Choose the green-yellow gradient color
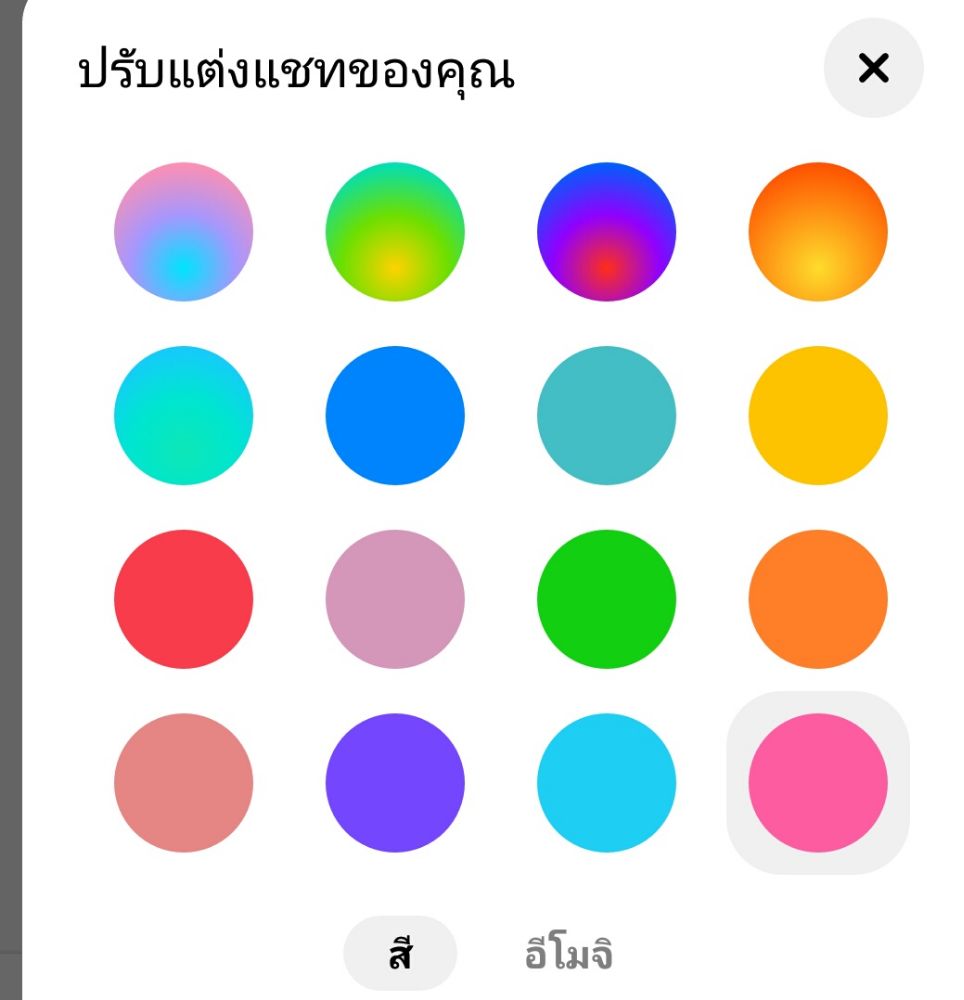Image resolution: width=964 pixels, height=1000 pixels. tap(395, 232)
